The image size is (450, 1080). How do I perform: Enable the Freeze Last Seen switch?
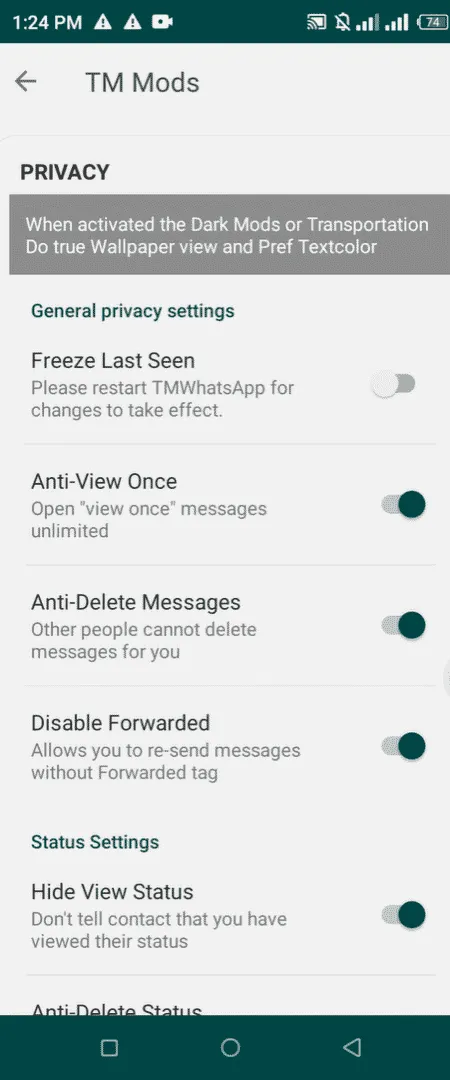tap(393, 384)
